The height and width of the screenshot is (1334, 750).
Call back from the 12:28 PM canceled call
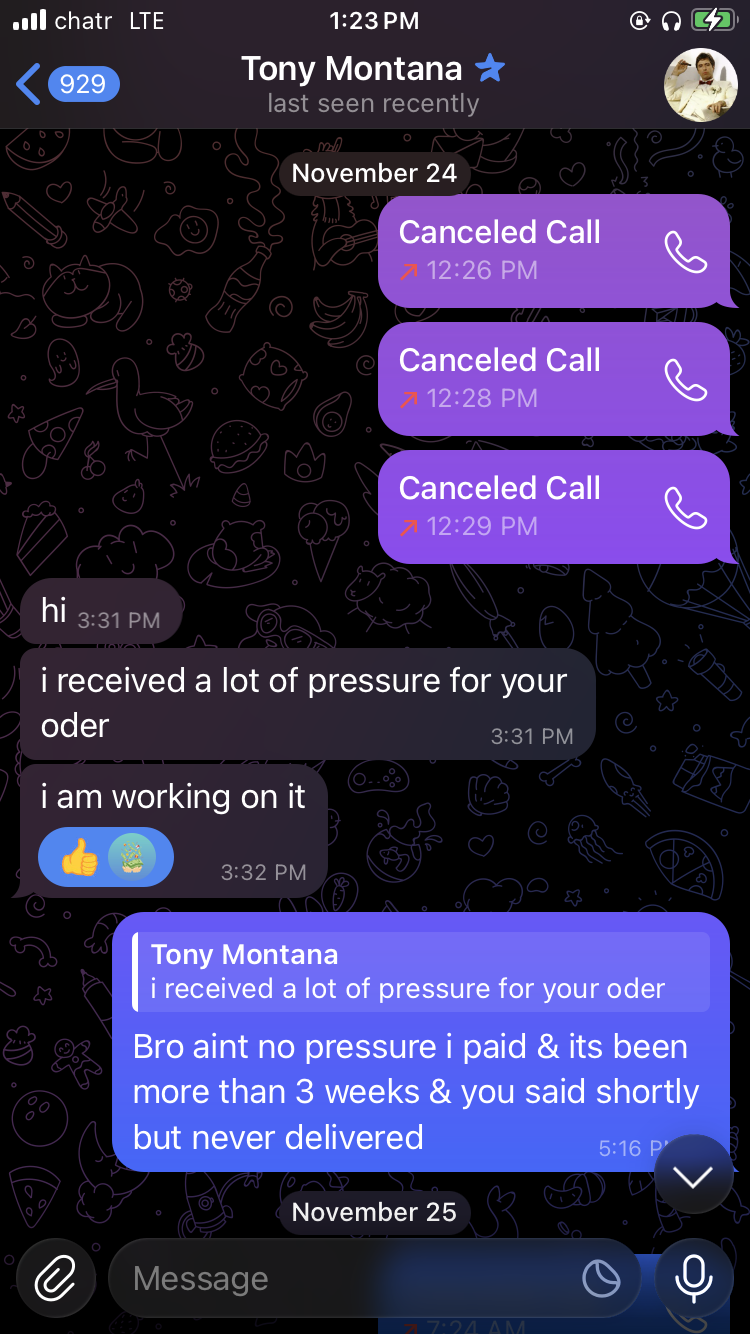[686, 379]
